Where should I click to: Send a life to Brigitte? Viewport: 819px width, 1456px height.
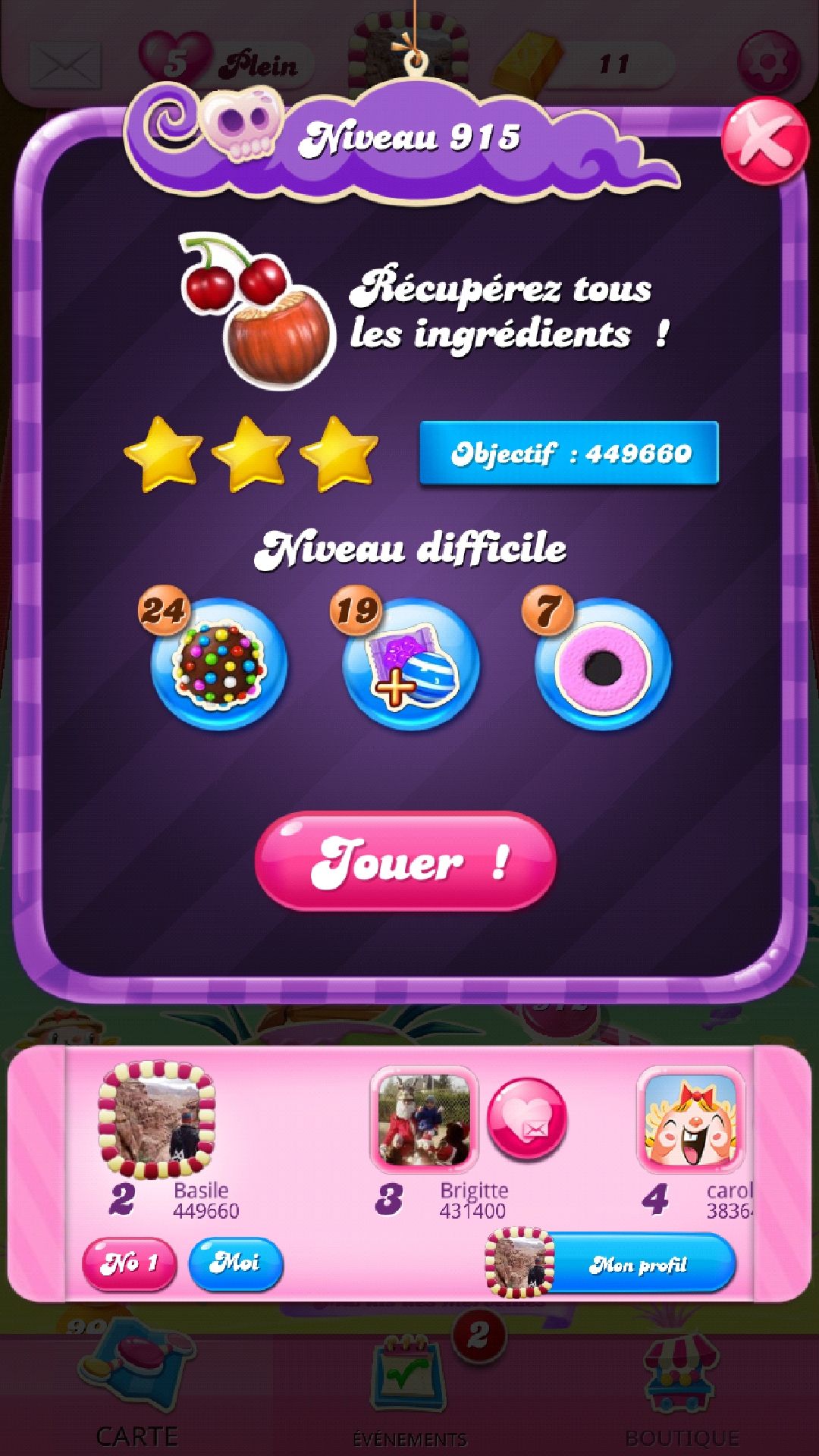527,1120
